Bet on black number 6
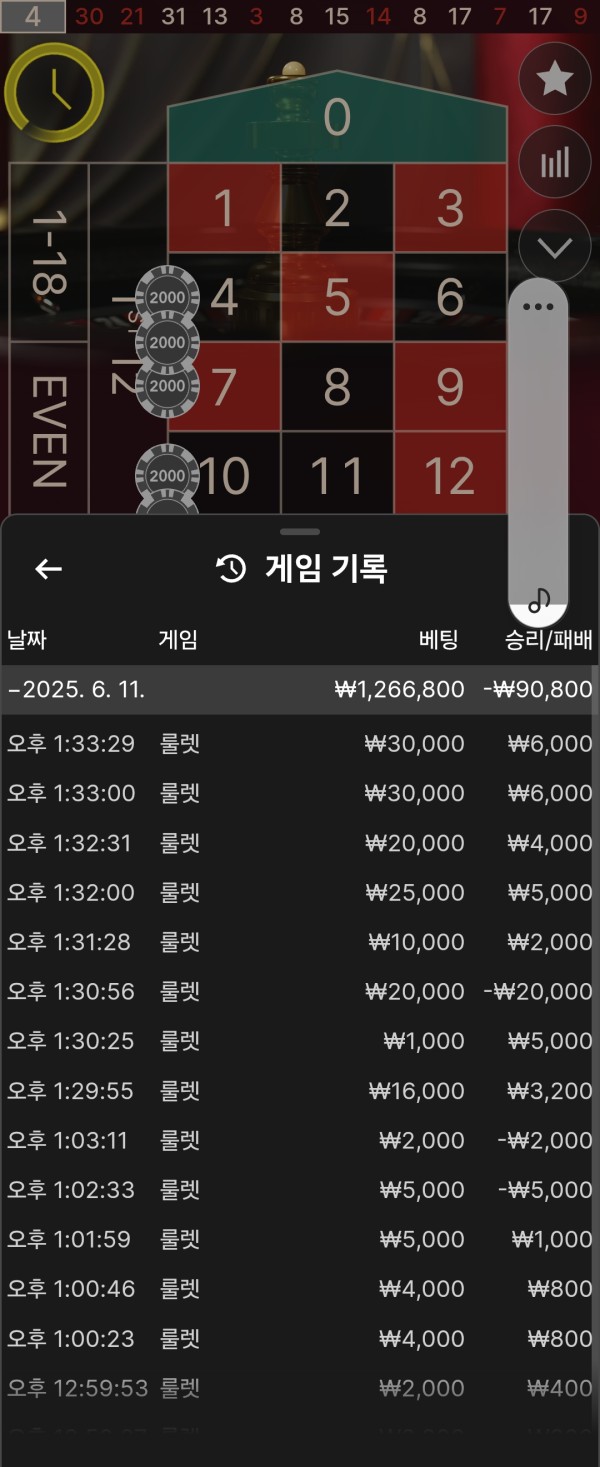This screenshot has width=600, height=1467. point(450,297)
